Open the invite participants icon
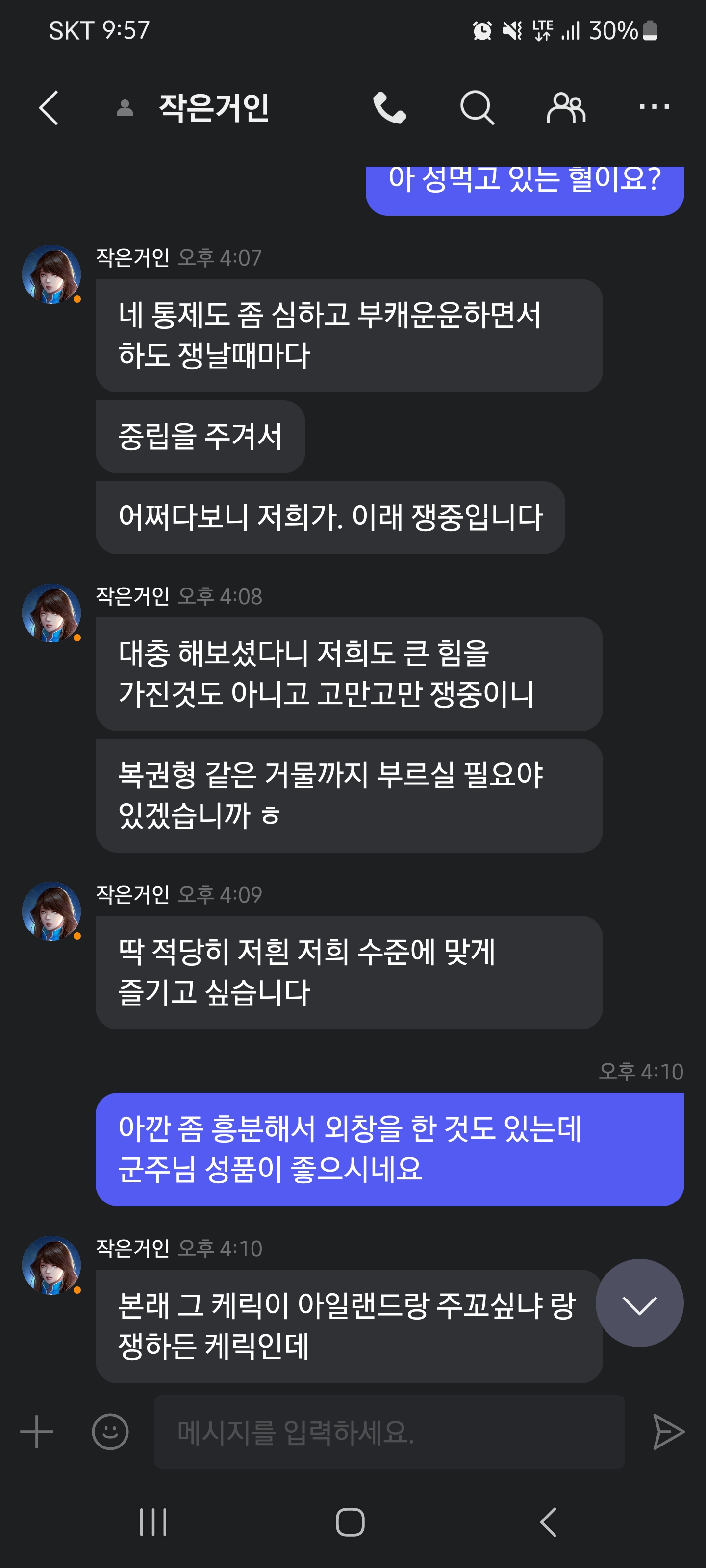 [x=567, y=108]
